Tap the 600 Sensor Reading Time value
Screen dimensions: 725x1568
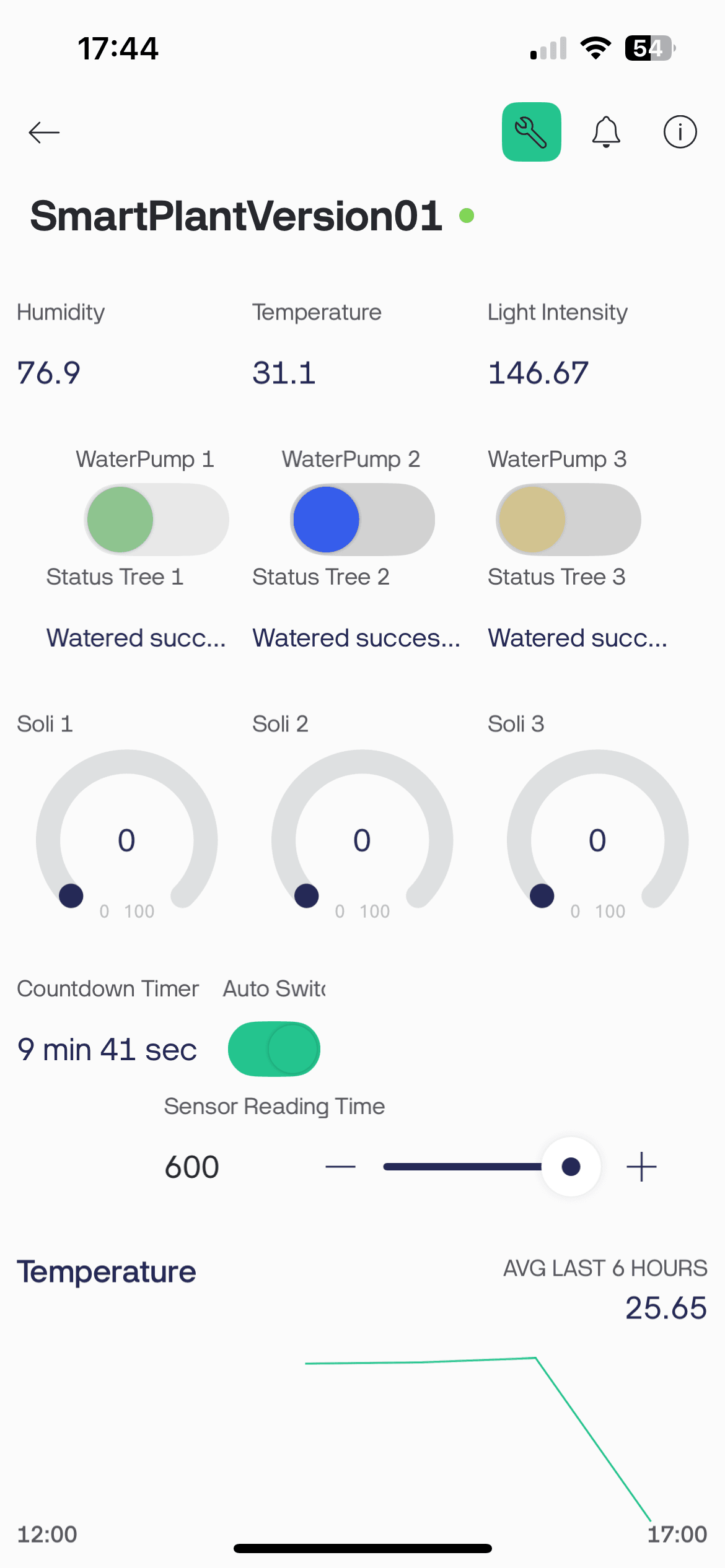pos(191,1166)
